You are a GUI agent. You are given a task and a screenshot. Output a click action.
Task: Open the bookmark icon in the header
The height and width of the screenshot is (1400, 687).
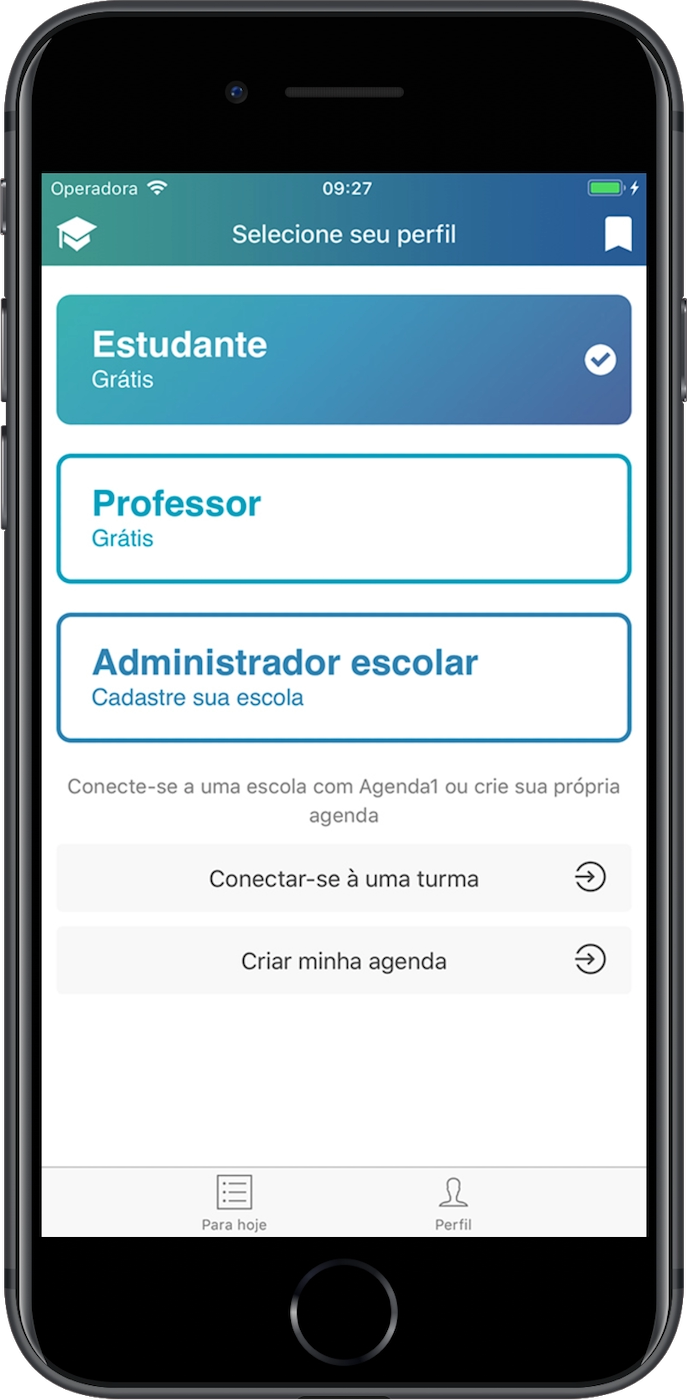click(618, 235)
